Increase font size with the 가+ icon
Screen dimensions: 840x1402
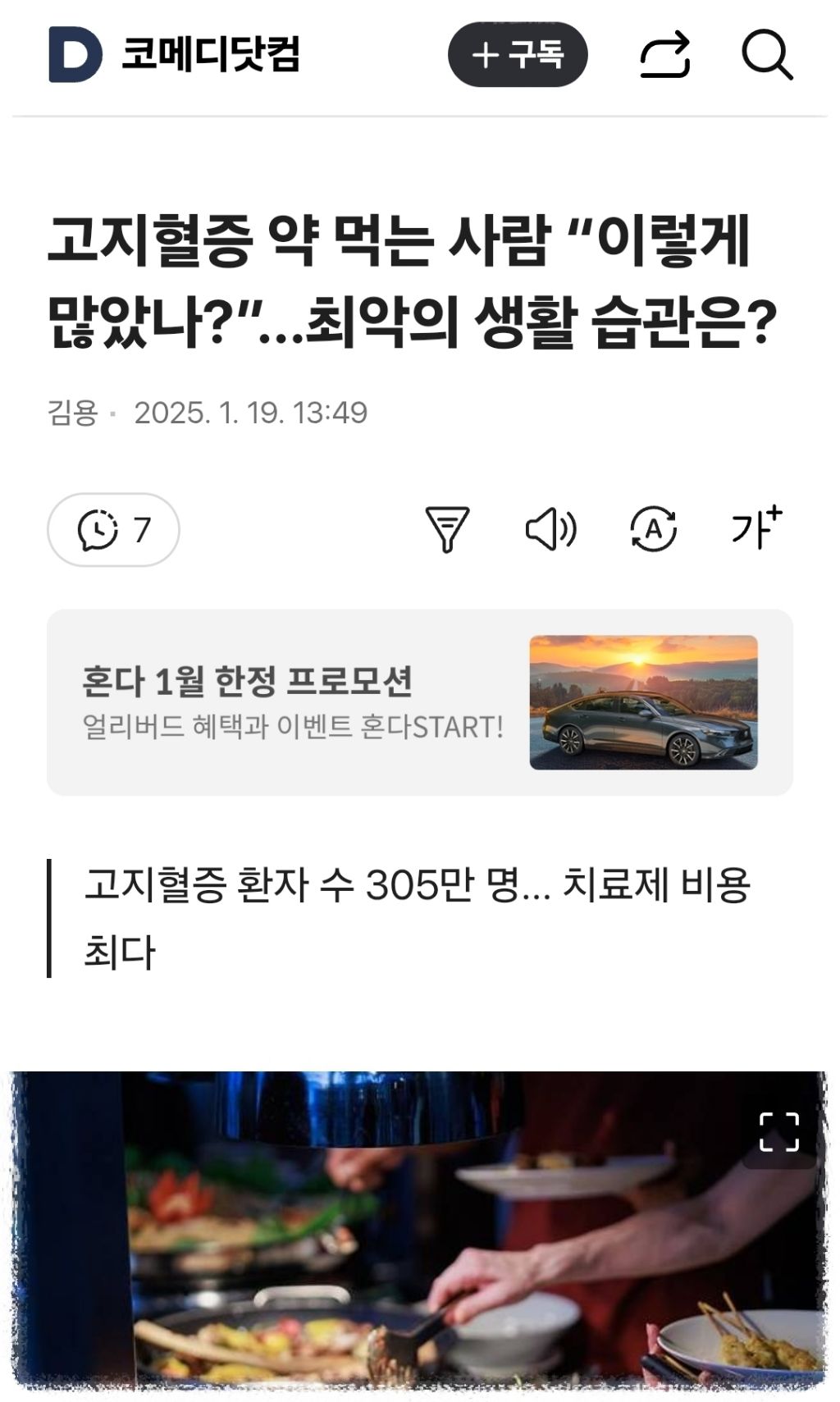(x=759, y=531)
